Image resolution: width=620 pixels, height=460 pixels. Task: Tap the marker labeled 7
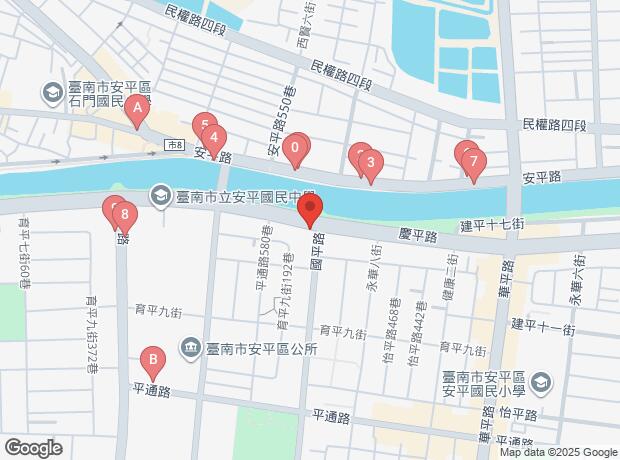(473, 163)
